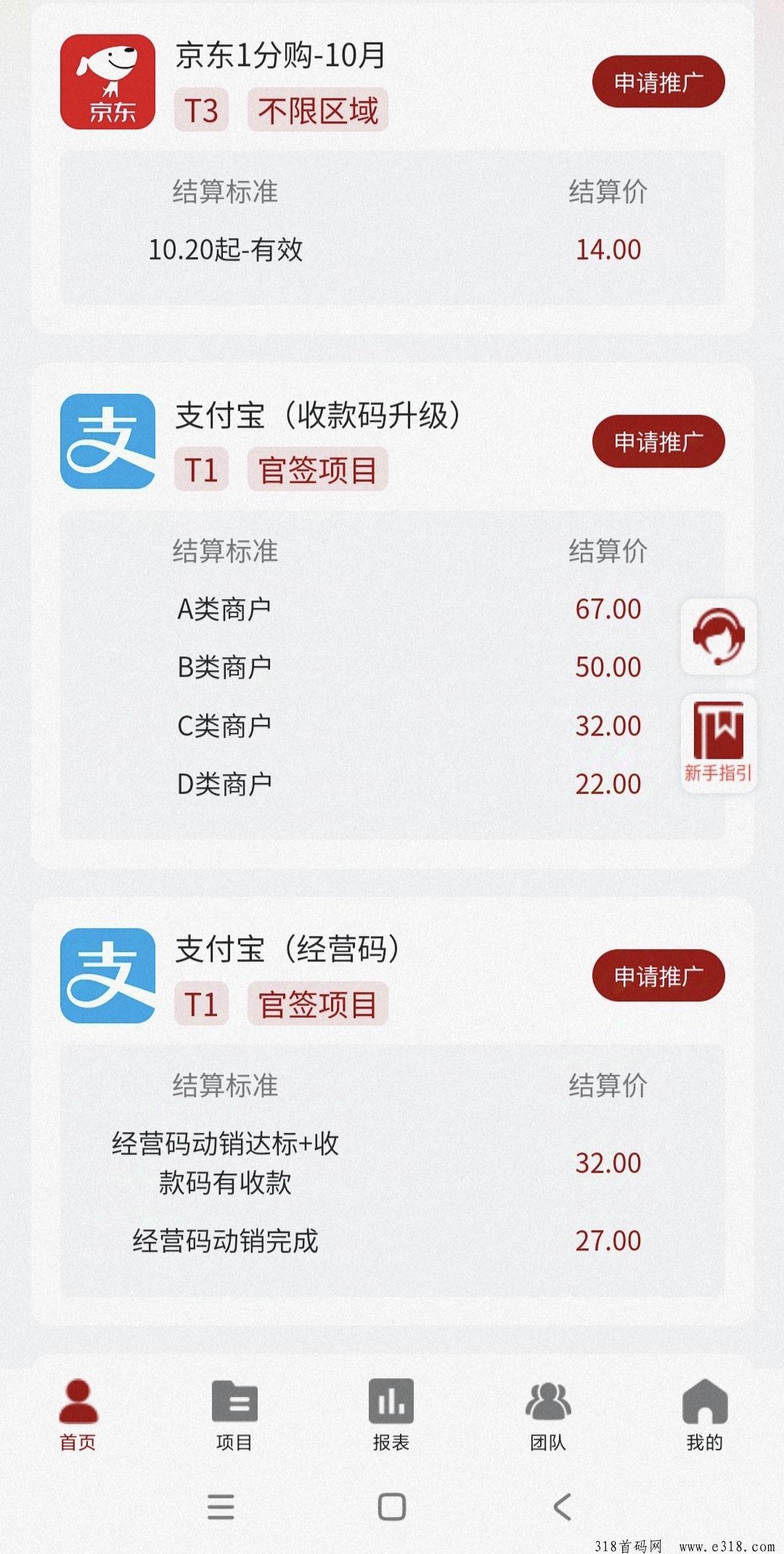Open the 支付宝（收款码升级） project card
784x1554 pixels.
pyautogui.click(x=392, y=616)
